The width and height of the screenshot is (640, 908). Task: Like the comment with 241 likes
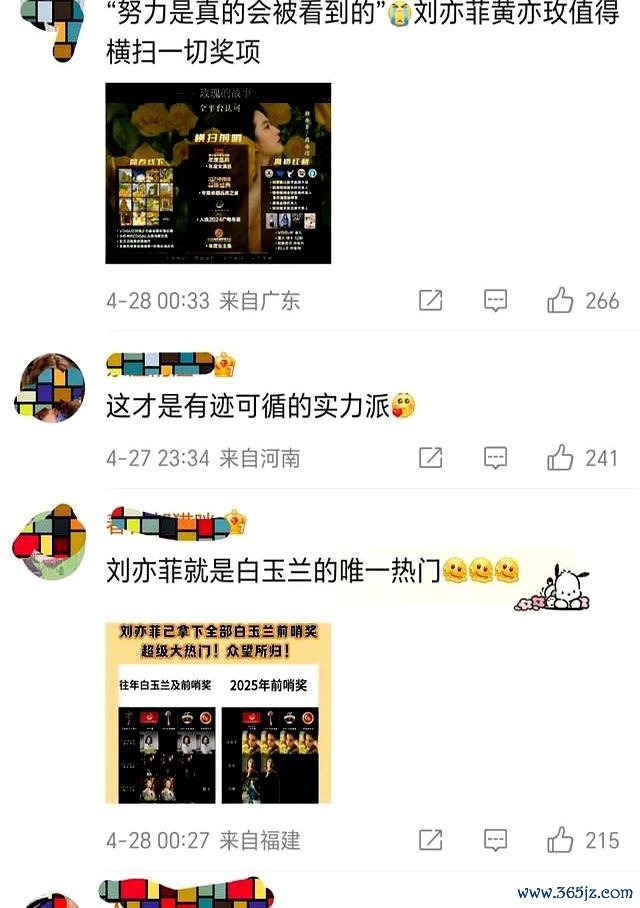click(x=560, y=458)
